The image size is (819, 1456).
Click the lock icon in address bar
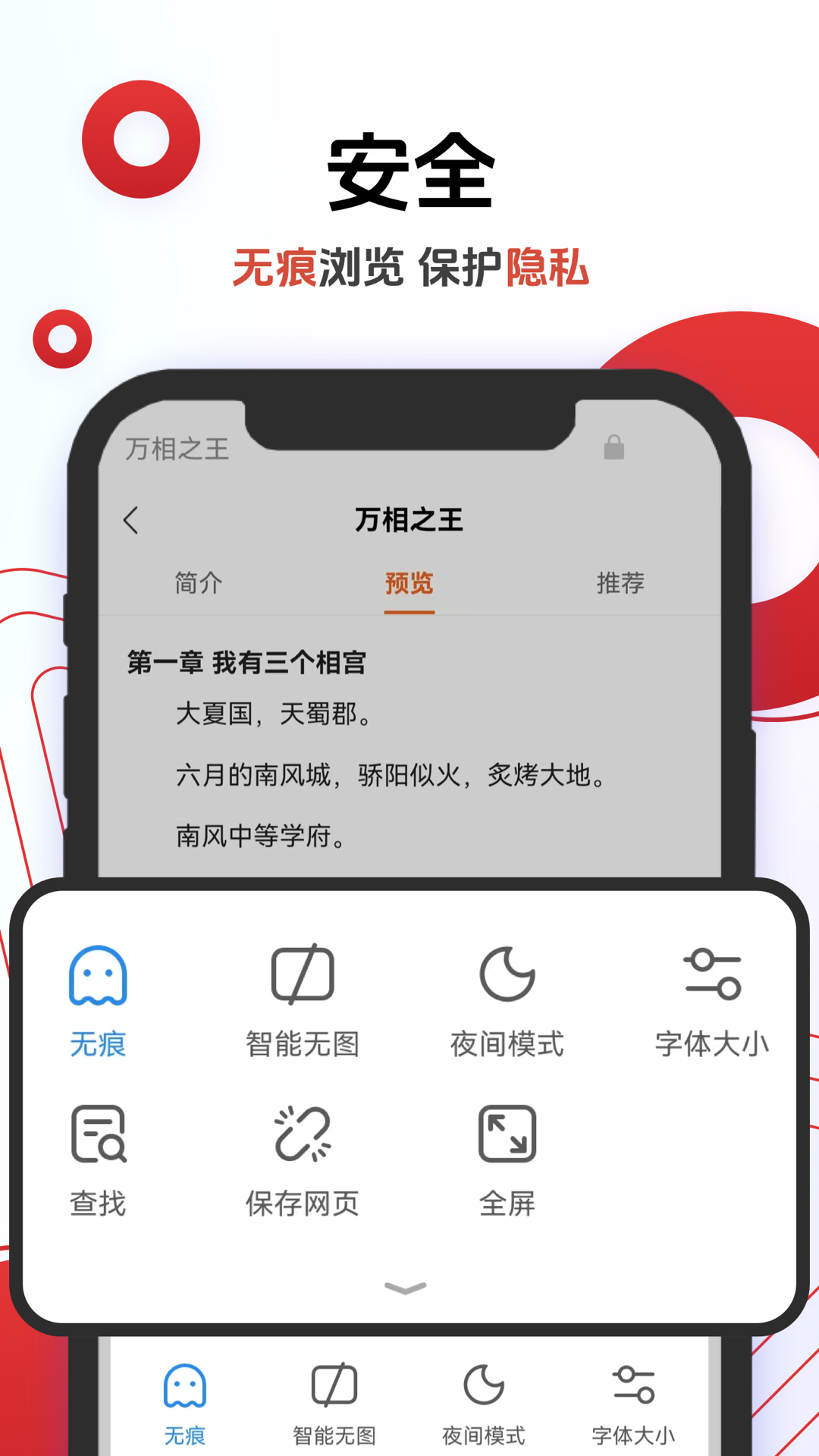point(615,447)
